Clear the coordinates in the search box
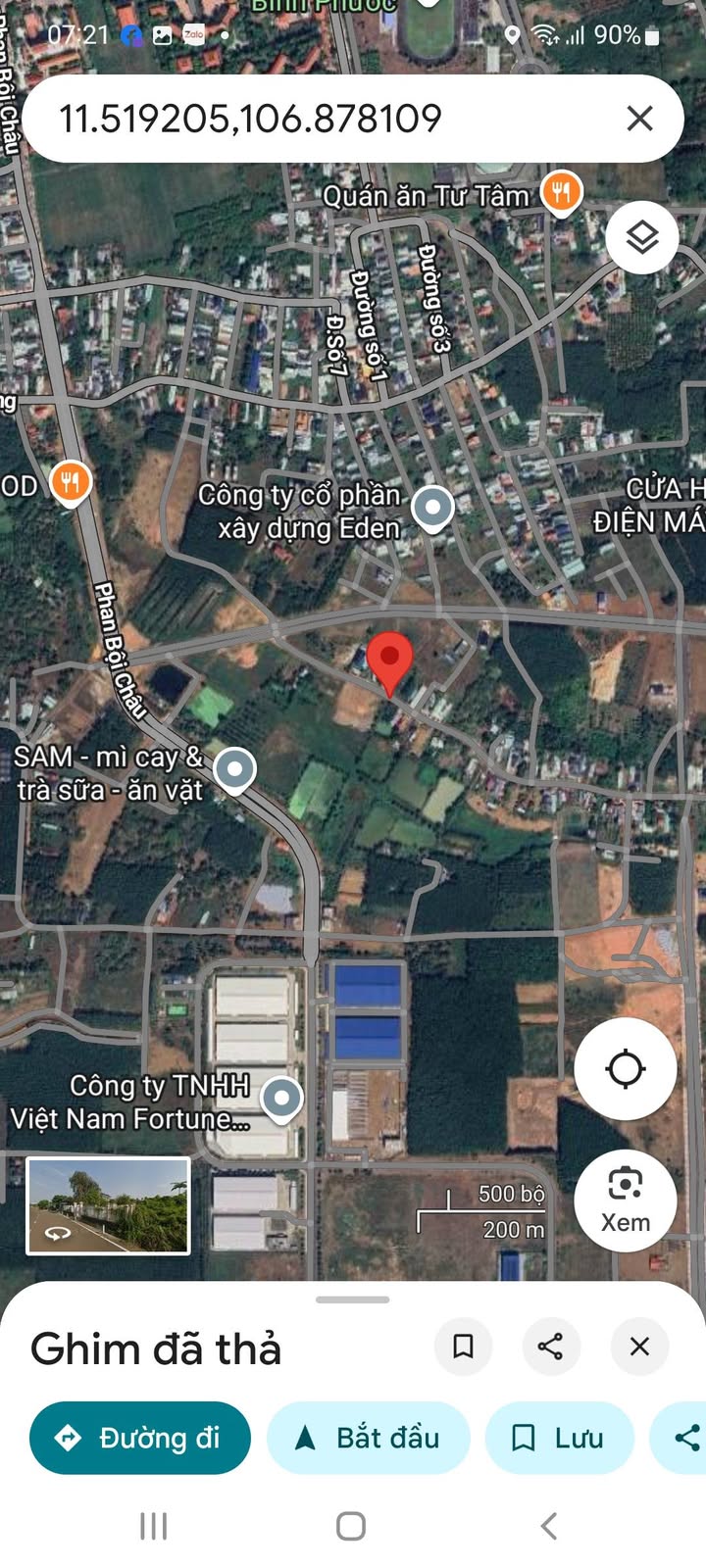Viewport: 706px width, 1568px height. click(639, 120)
